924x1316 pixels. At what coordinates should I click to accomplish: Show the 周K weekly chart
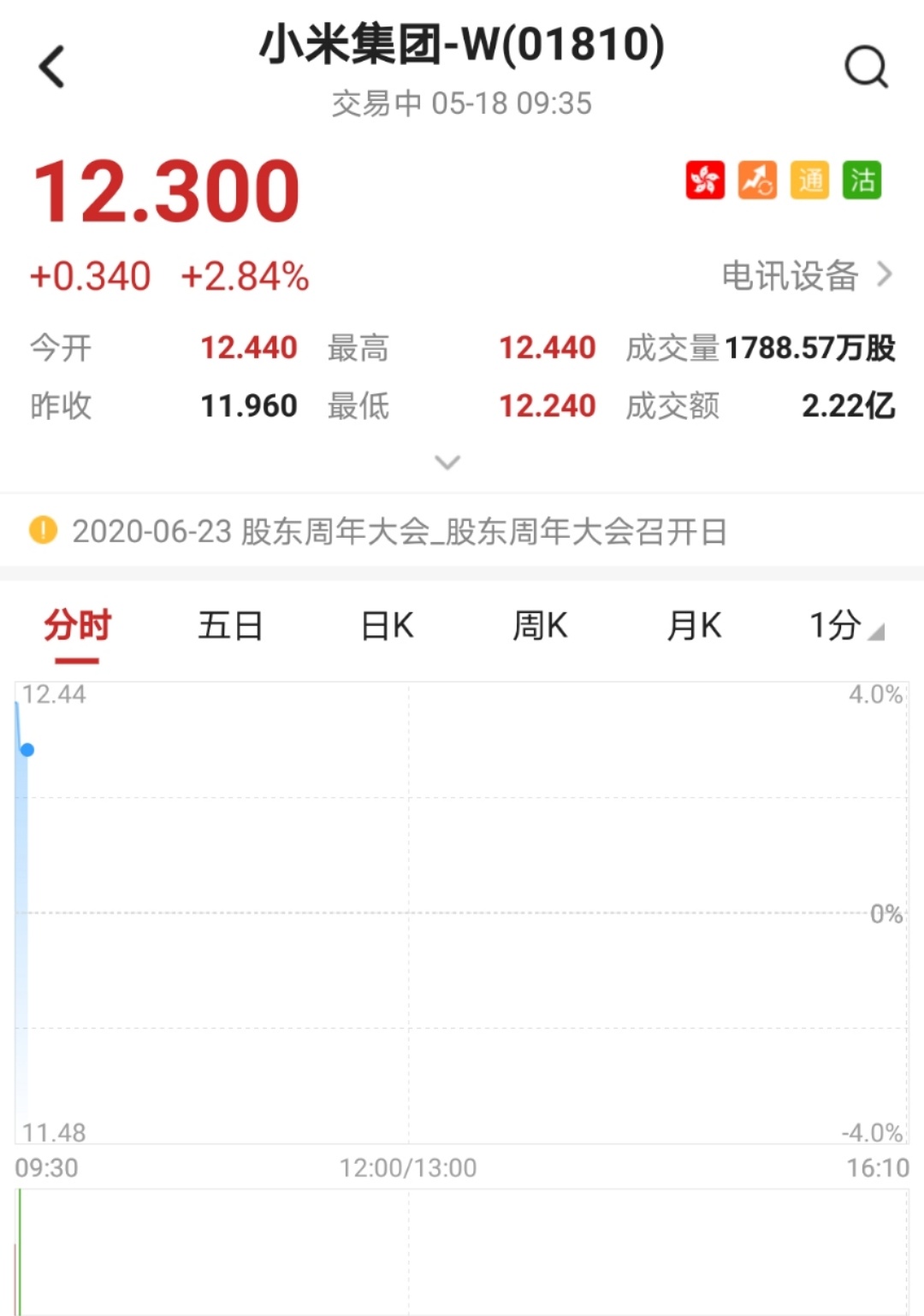pos(540,626)
